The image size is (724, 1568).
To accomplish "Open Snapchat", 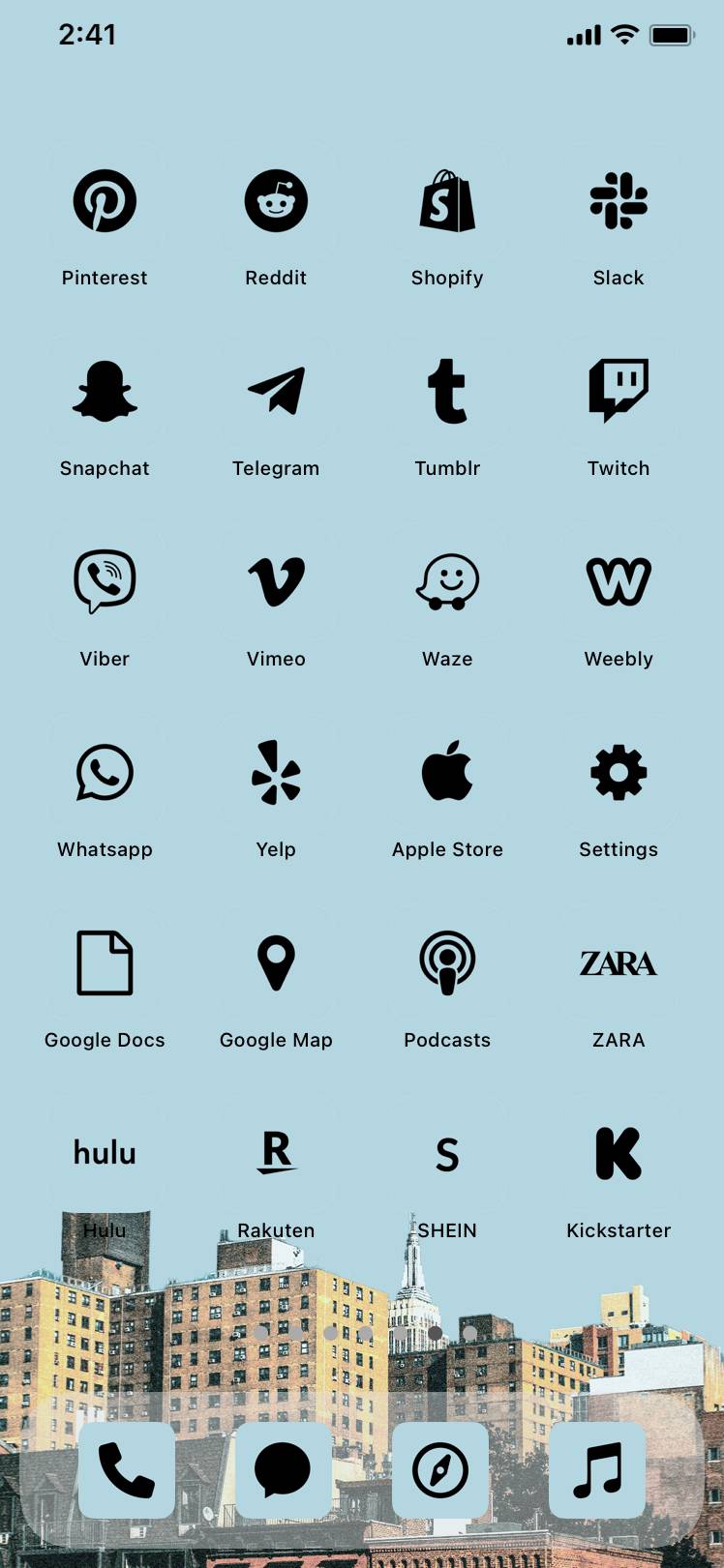I will pyautogui.click(x=105, y=392).
